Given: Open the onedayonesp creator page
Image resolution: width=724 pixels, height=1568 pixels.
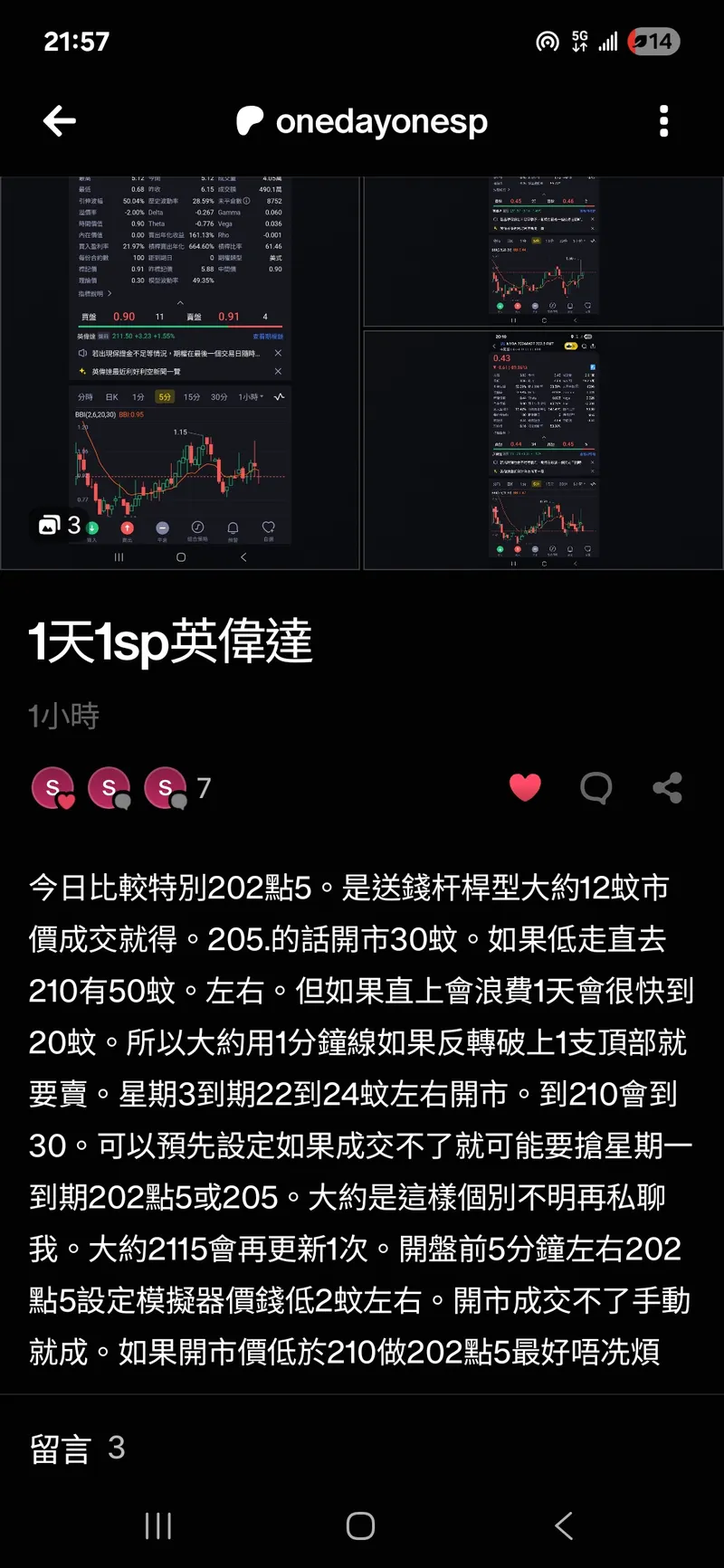Looking at the screenshot, I should coord(362,121).
